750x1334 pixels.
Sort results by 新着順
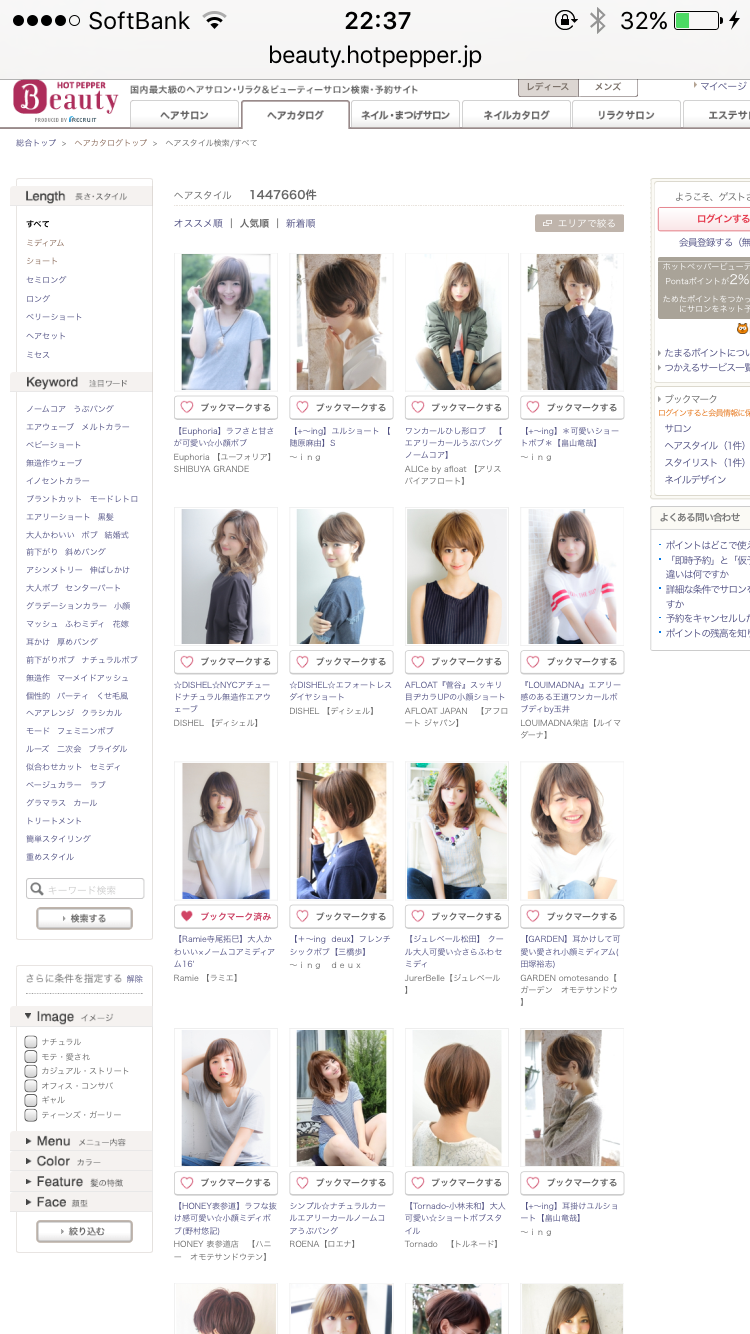pos(300,223)
